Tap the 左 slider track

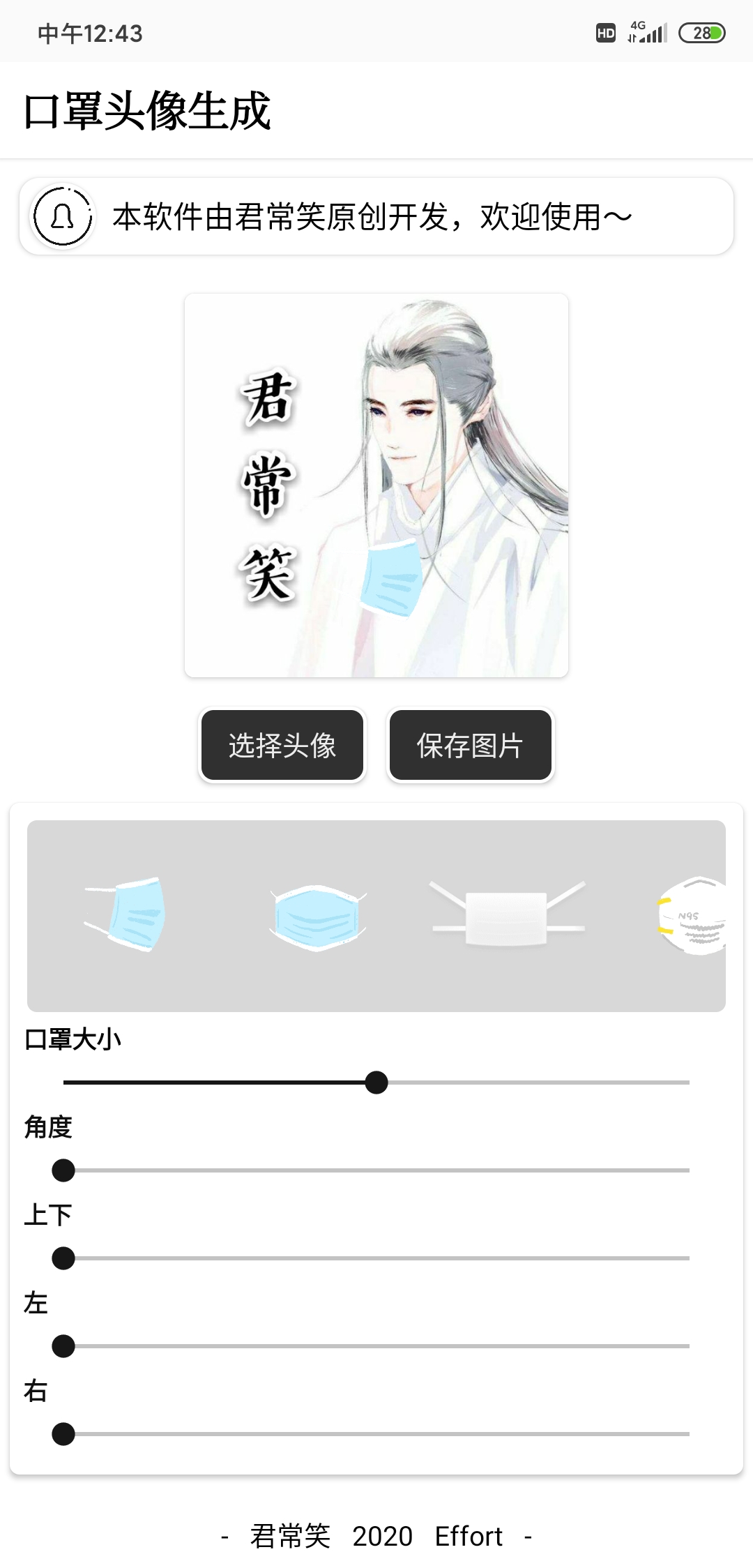[376, 1346]
